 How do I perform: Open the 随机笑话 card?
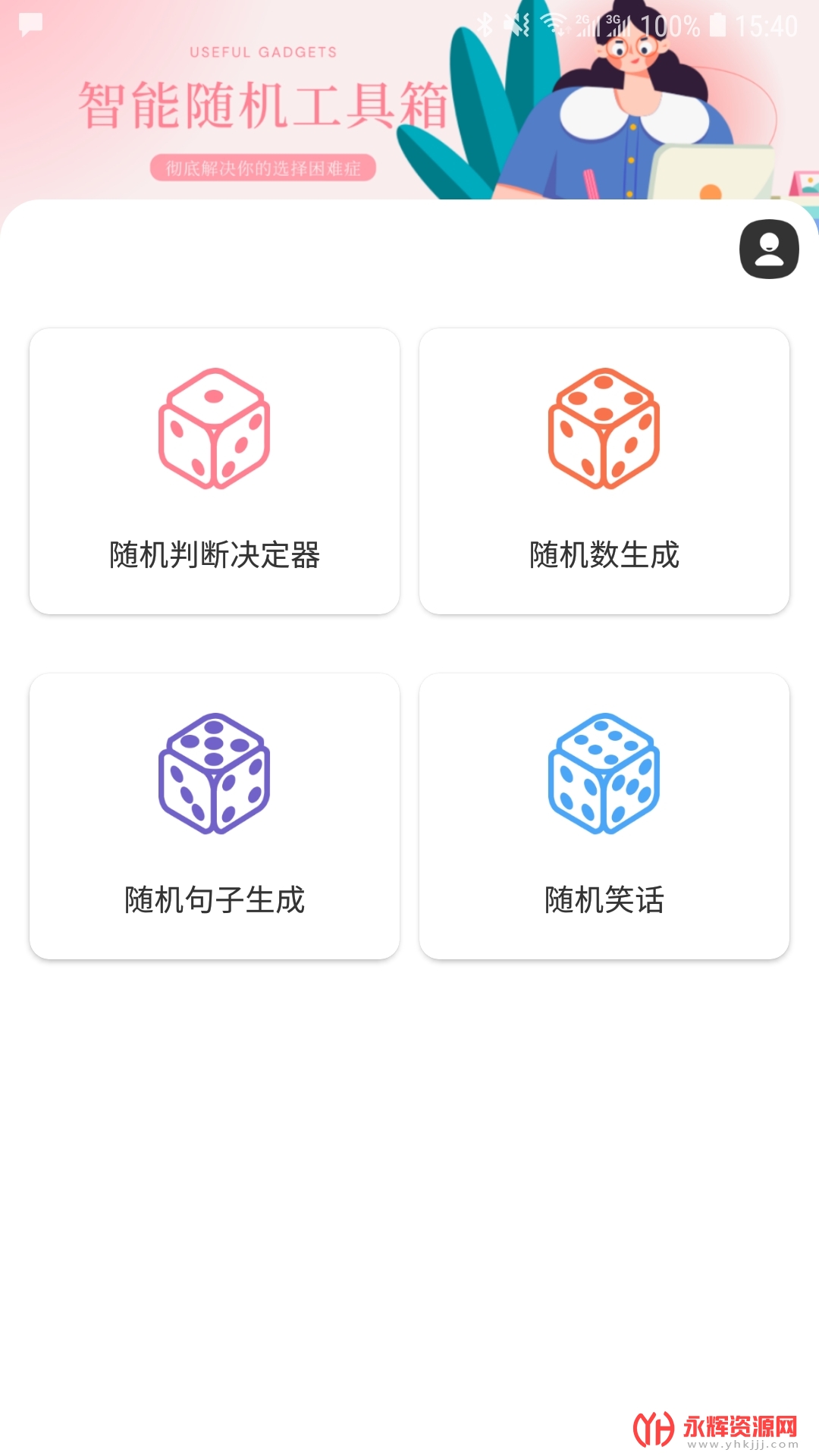click(604, 816)
